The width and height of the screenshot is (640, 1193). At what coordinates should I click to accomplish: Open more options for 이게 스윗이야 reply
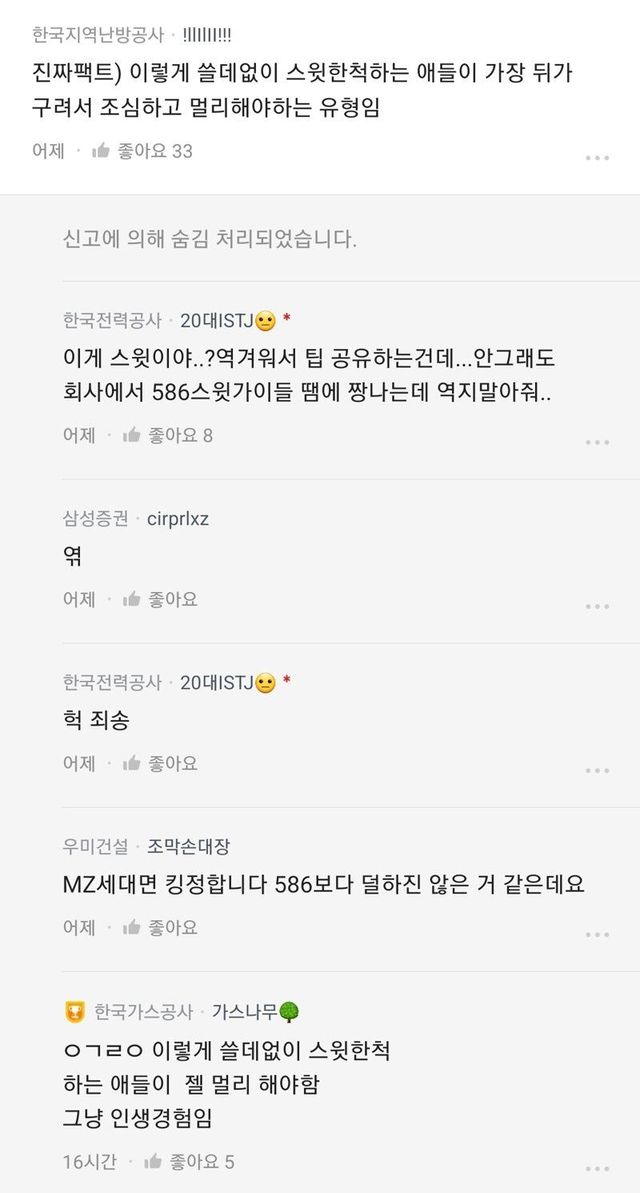click(x=597, y=442)
